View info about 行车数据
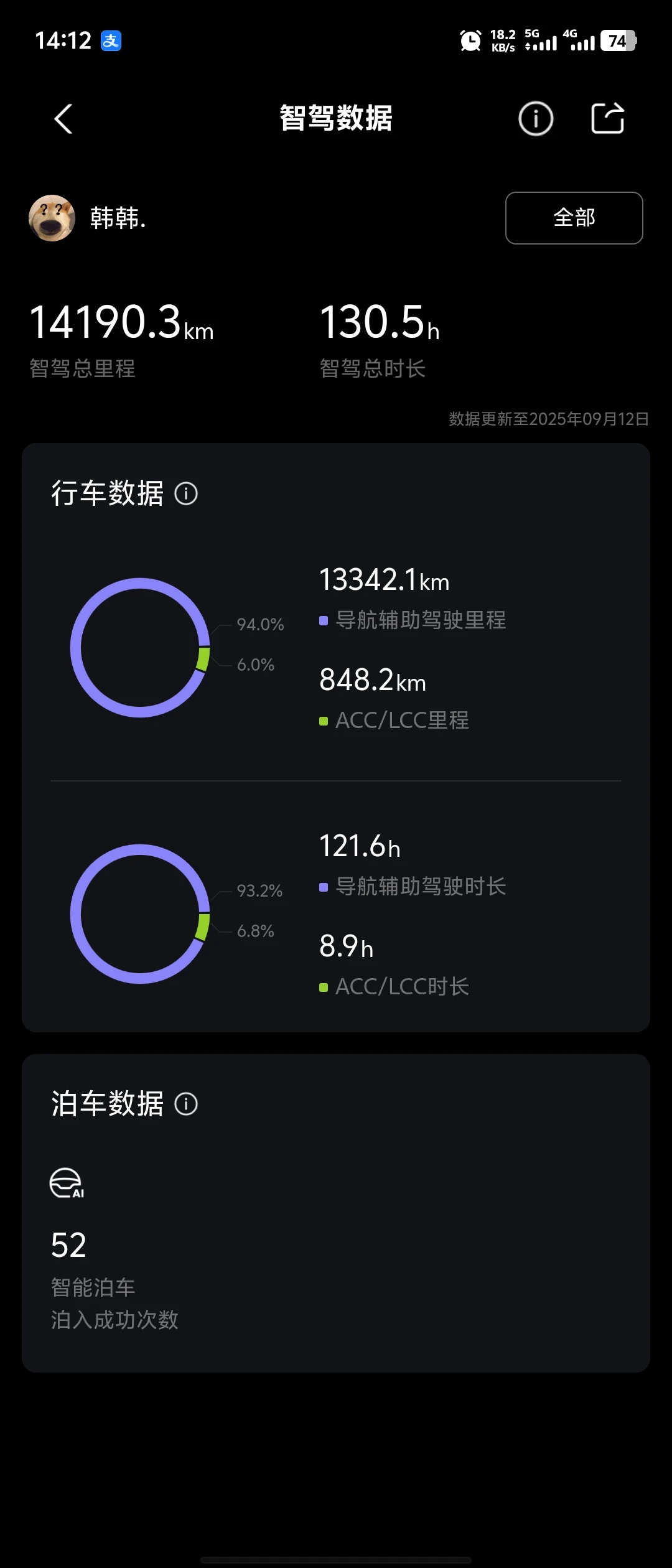The width and height of the screenshot is (672, 1568). tap(186, 494)
